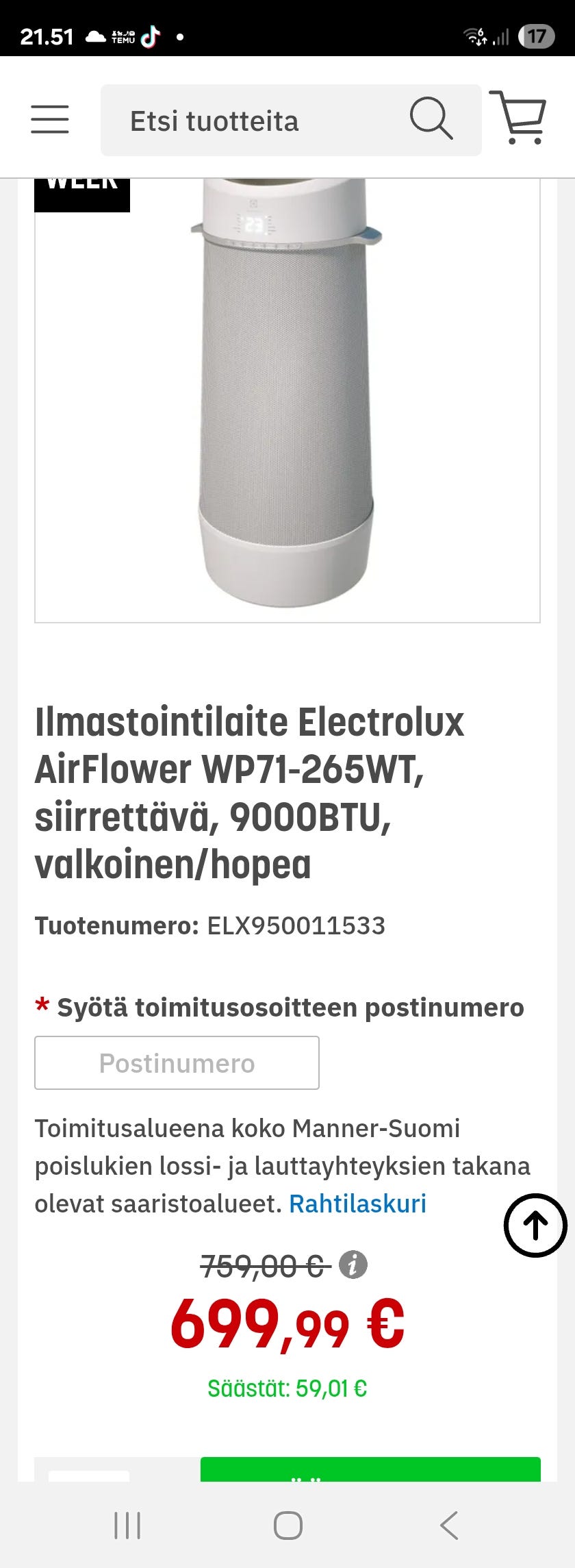Open the Rahtilaskuri link
The width and height of the screenshot is (575, 1568).
pyautogui.click(x=357, y=1204)
